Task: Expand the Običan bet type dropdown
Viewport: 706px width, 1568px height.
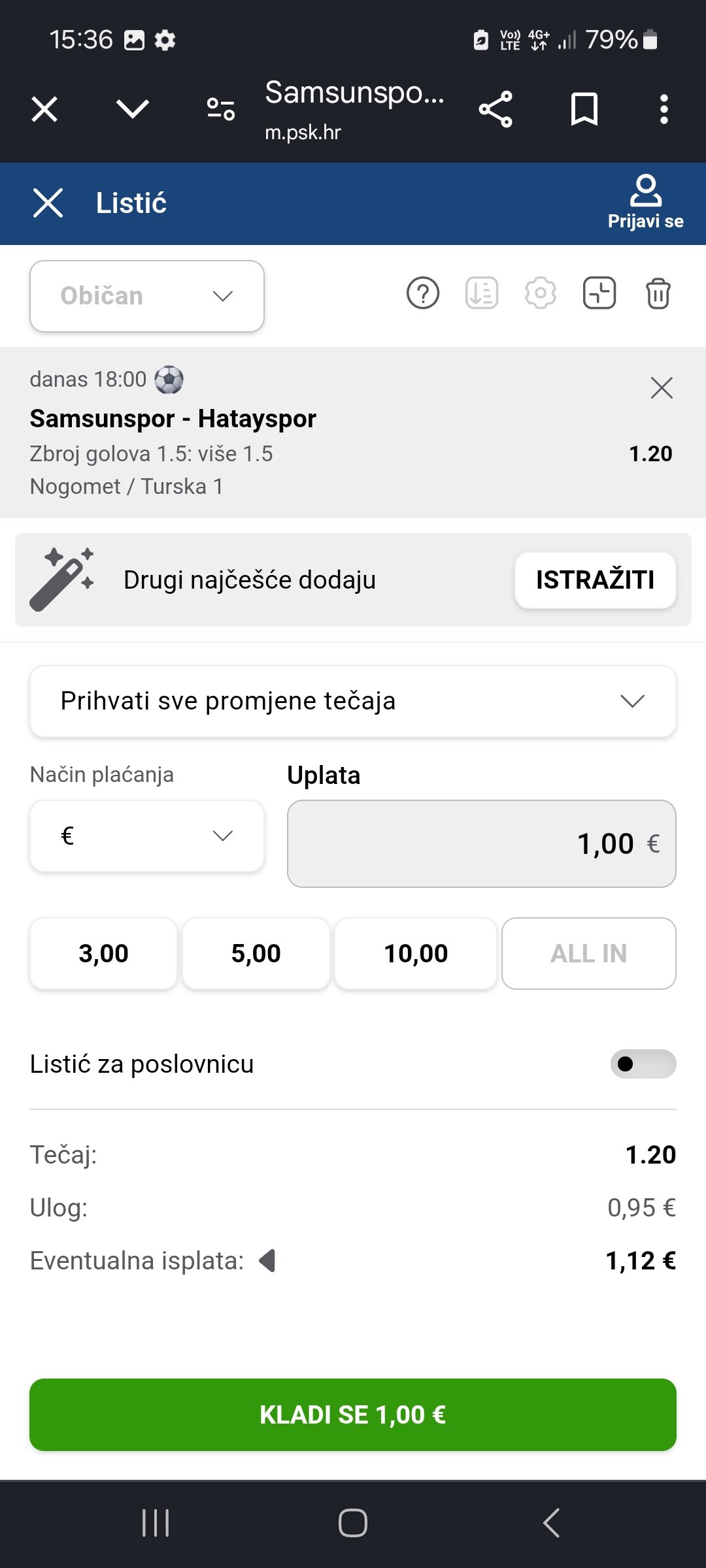Action: point(147,296)
